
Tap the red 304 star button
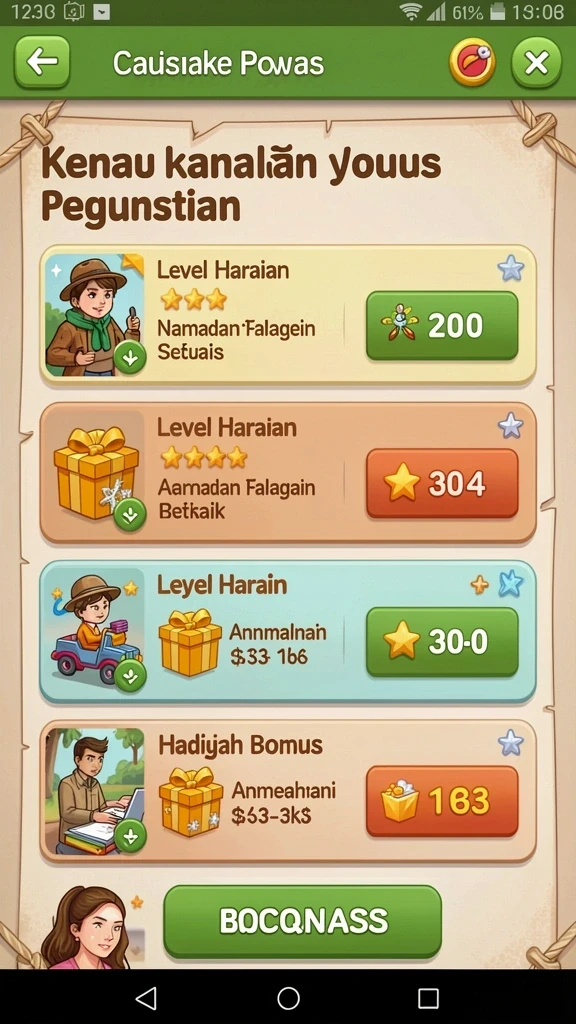pyautogui.click(x=441, y=483)
